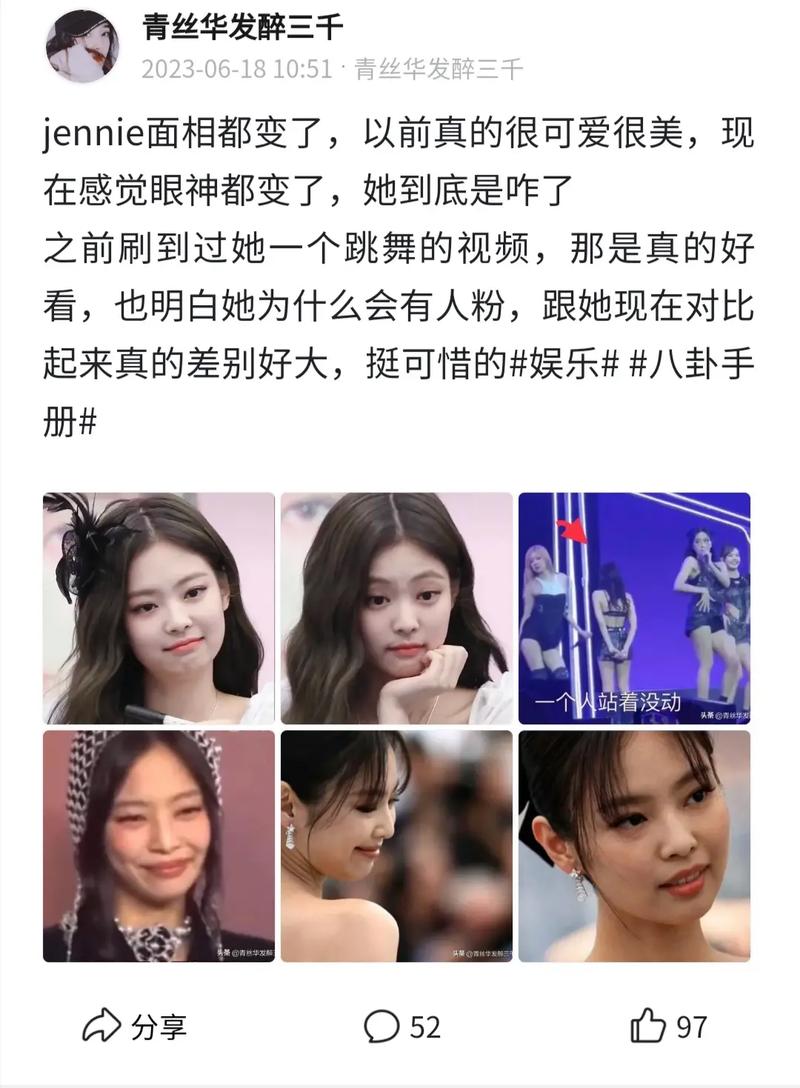Like this post with 97 likes
800x1088 pixels.
tap(669, 1026)
